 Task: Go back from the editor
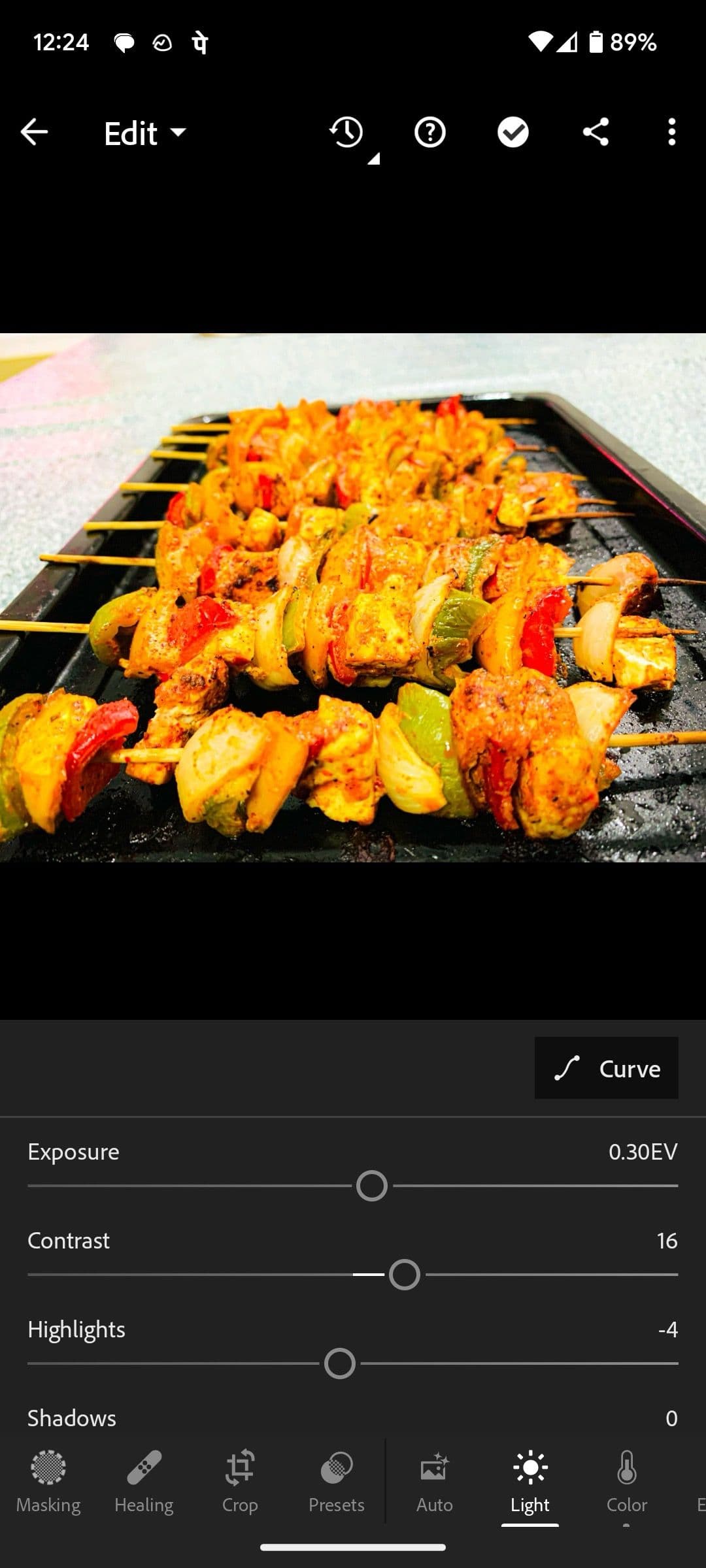[x=34, y=133]
